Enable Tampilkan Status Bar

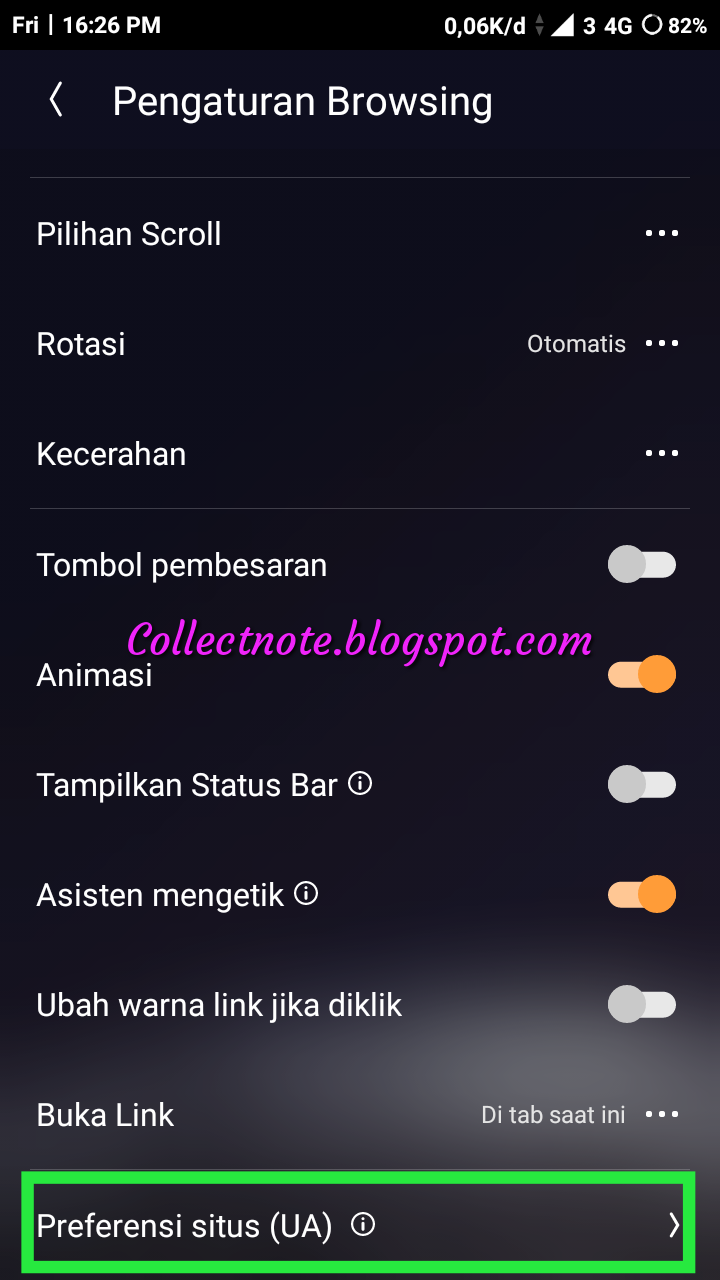(642, 784)
